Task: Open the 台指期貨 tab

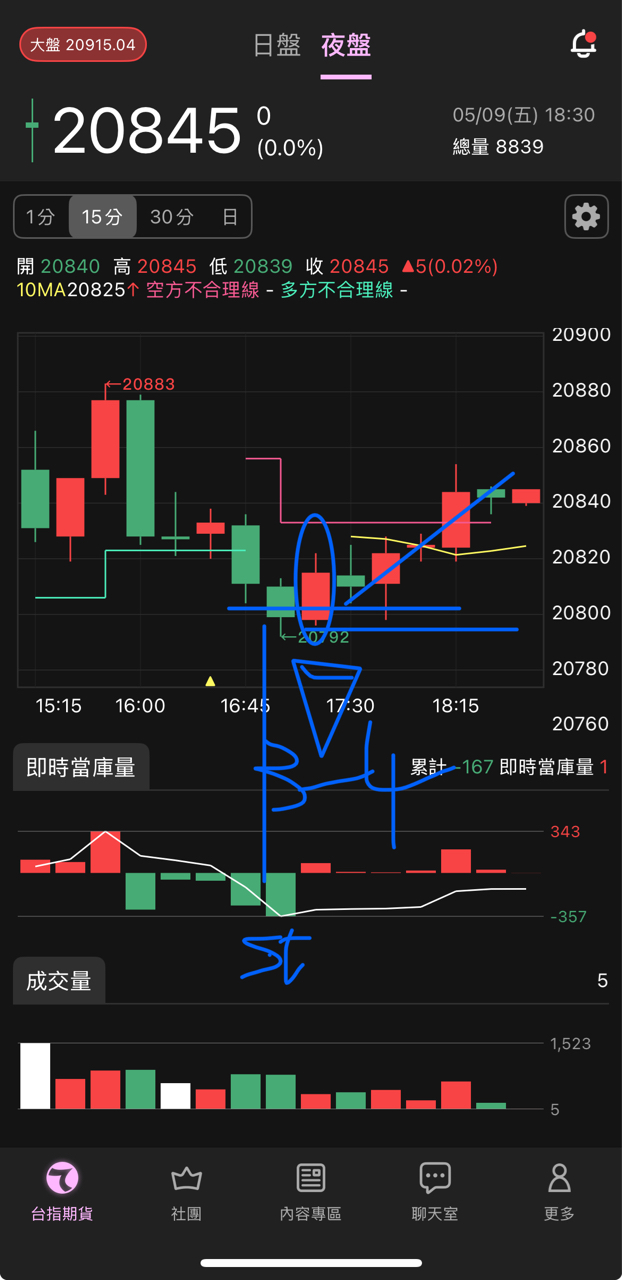Action: [x=62, y=1191]
